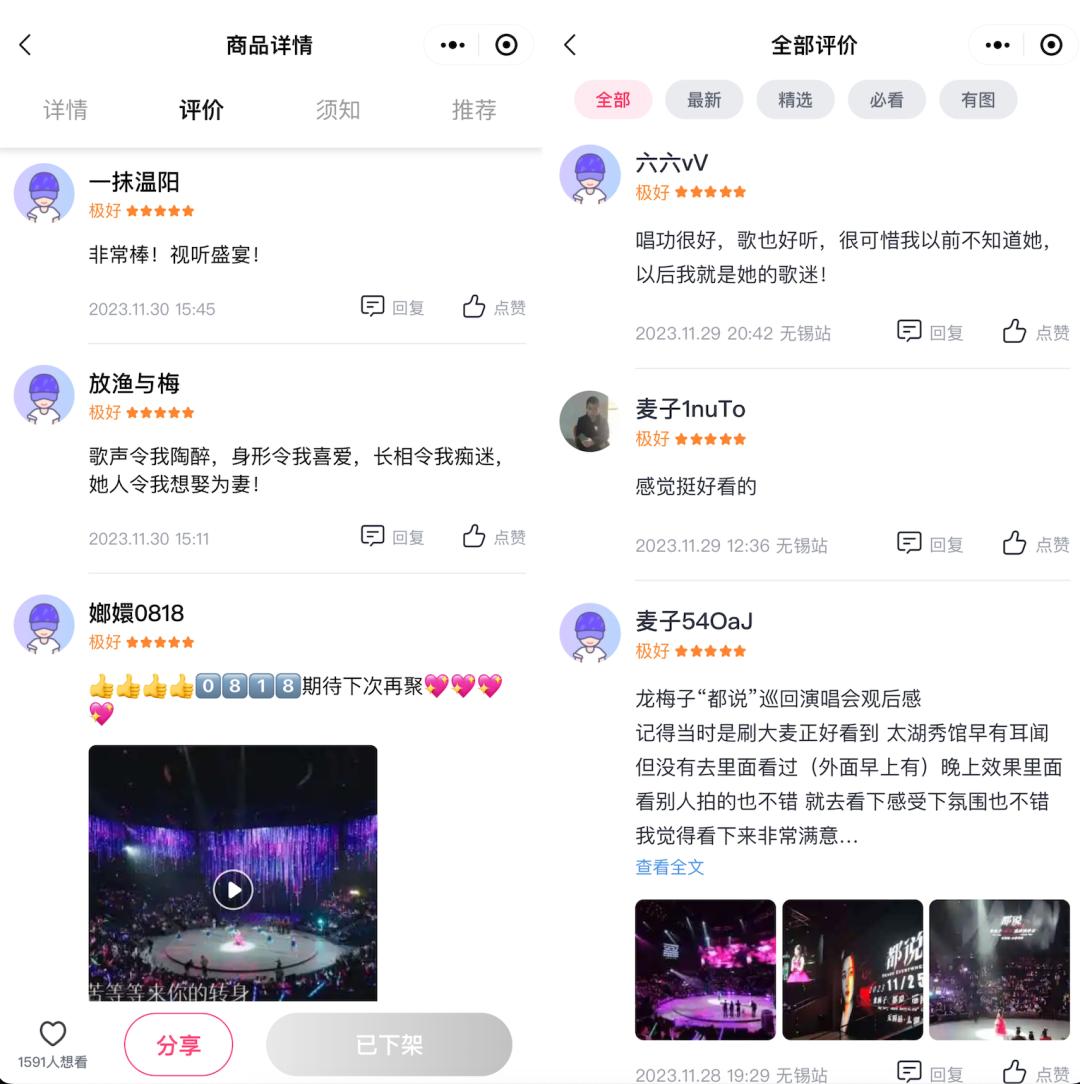Filter reviews by 有图
Image resolution: width=1080 pixels, height=1084 pixels.
point(978,100)
